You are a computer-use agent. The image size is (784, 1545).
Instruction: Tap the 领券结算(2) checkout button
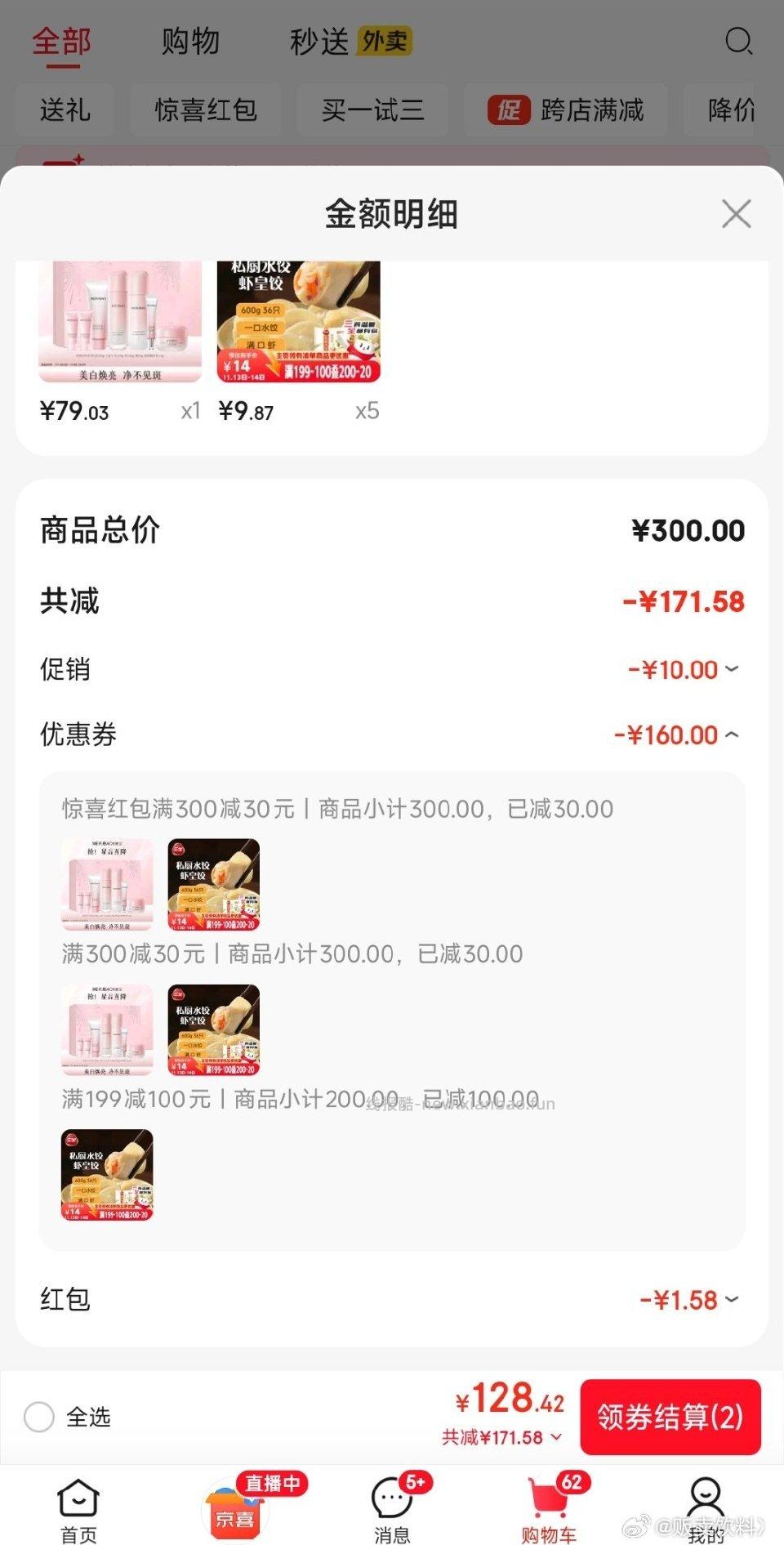pos(670,1418)
